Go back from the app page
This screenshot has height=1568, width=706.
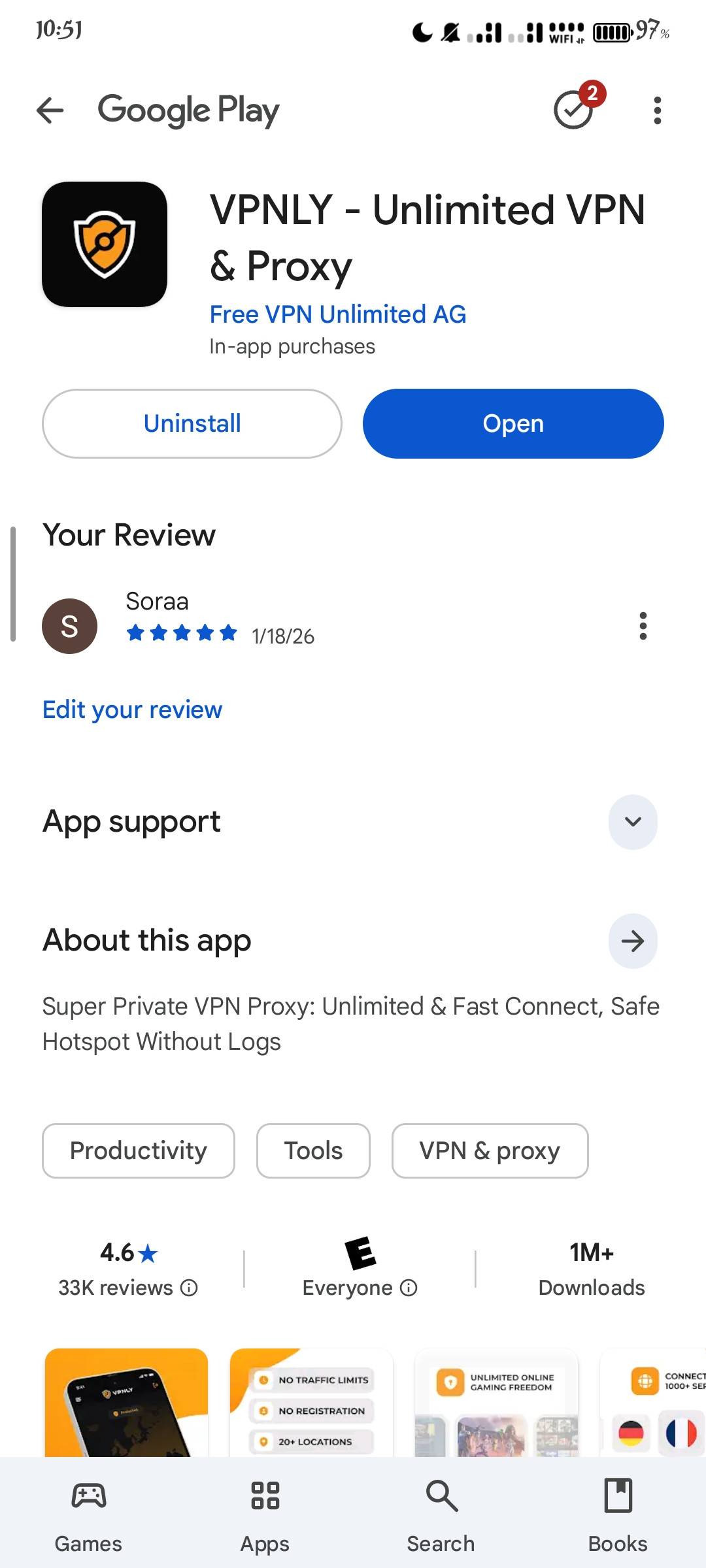pos(50,110)
